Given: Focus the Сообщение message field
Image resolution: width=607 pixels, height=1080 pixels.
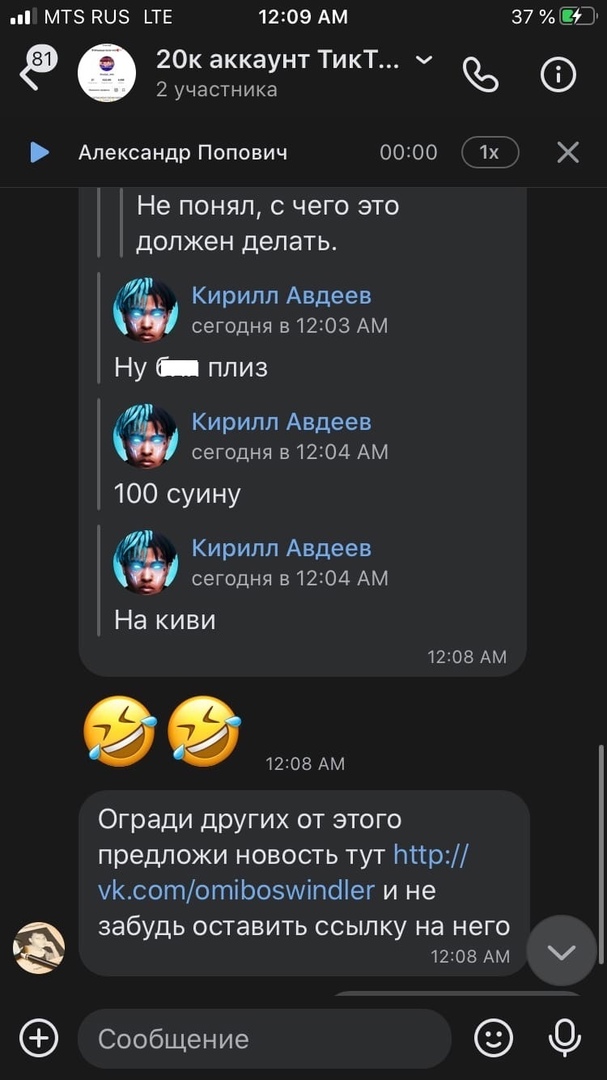Looking at the screenshot, I should point(265,1038).
